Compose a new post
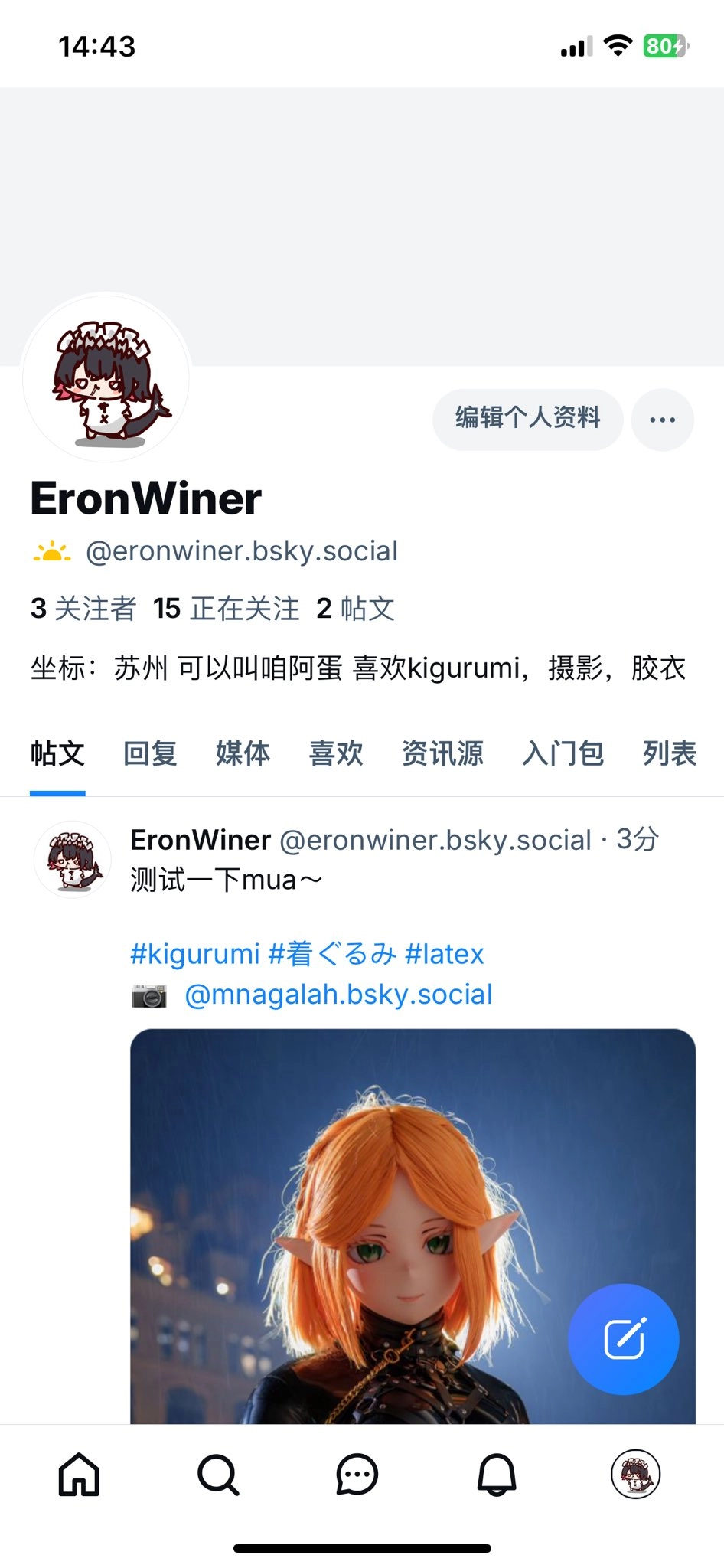 (623, 1339)
